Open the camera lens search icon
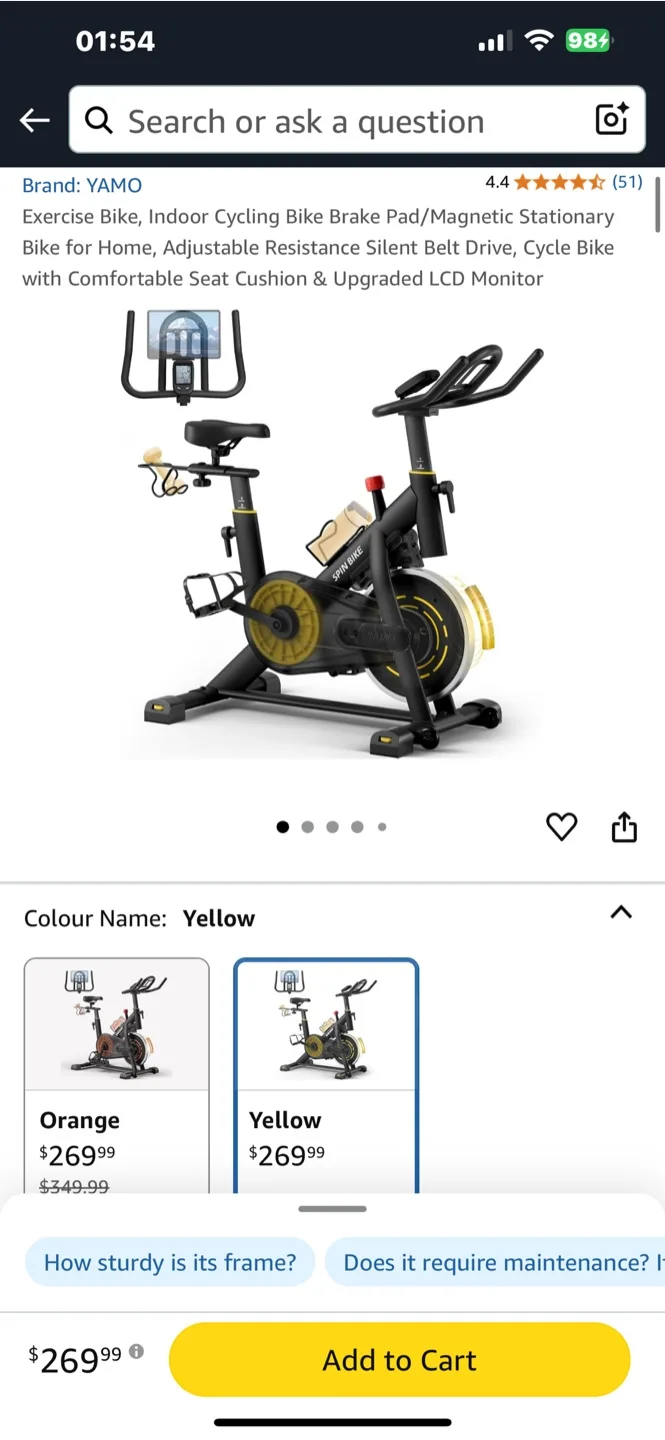This screenshot has width=665, height=1440. 611,120
